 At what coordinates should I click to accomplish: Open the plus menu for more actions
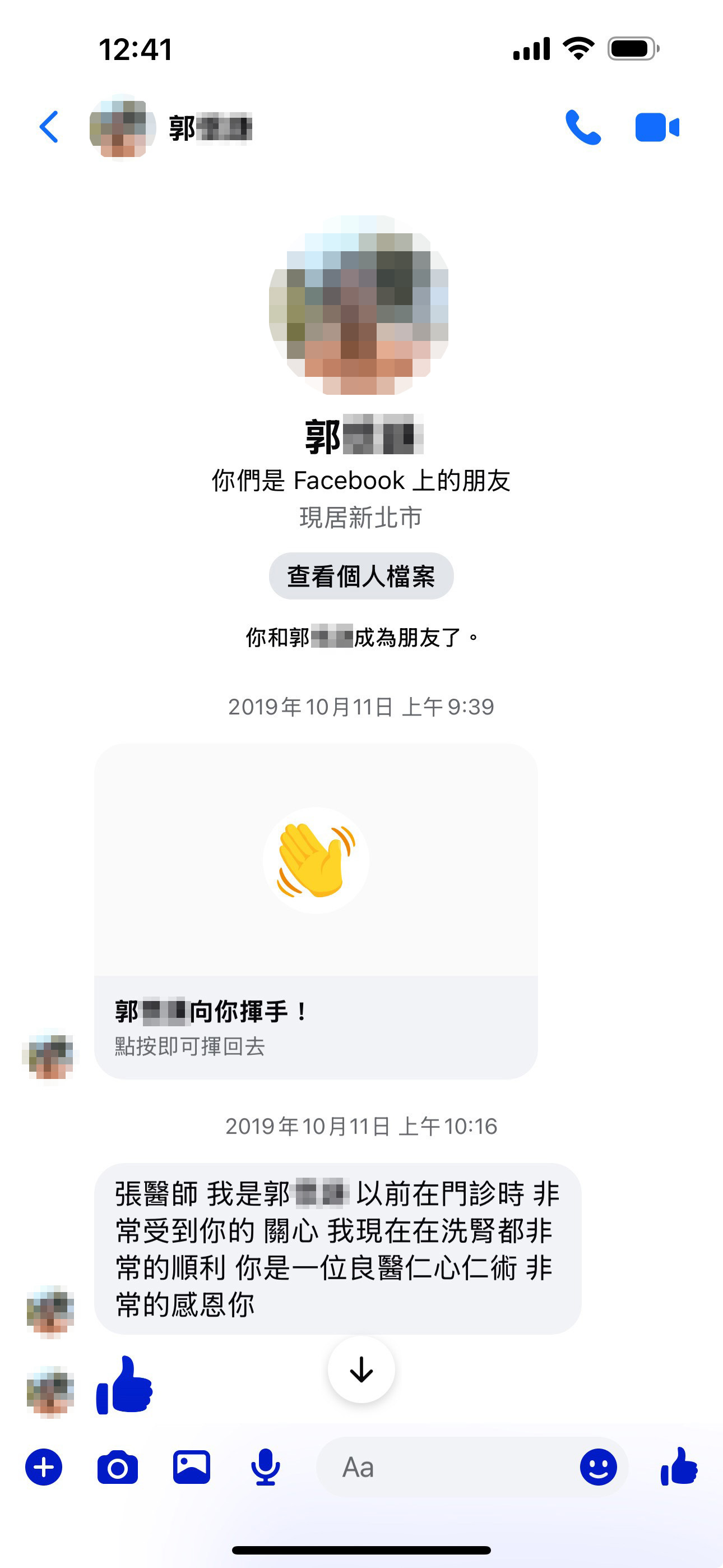coord(43,1468)
